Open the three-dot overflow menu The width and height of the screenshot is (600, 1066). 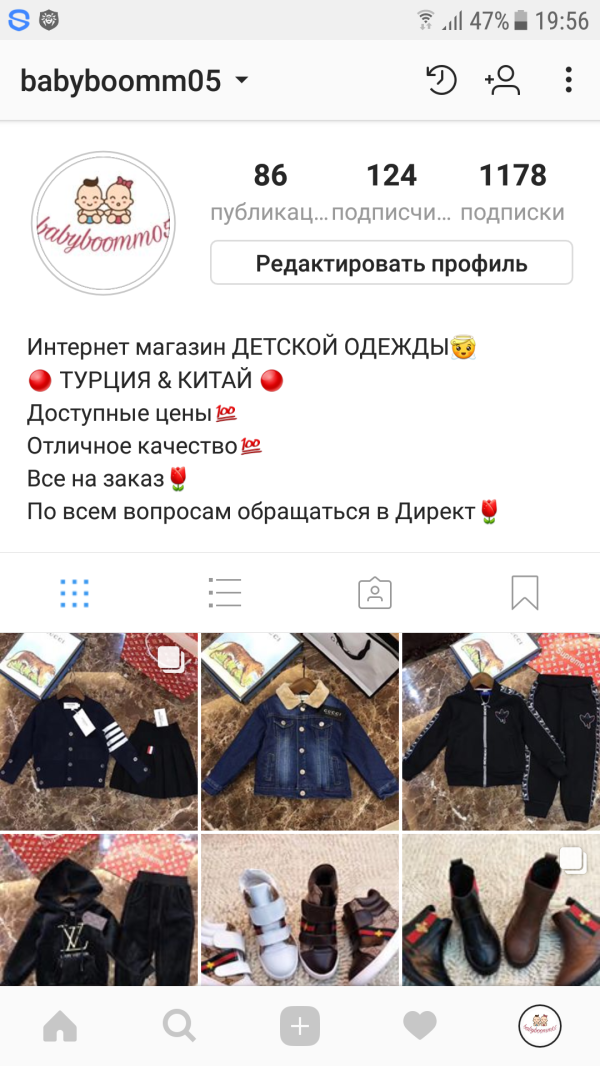[569, 80]
